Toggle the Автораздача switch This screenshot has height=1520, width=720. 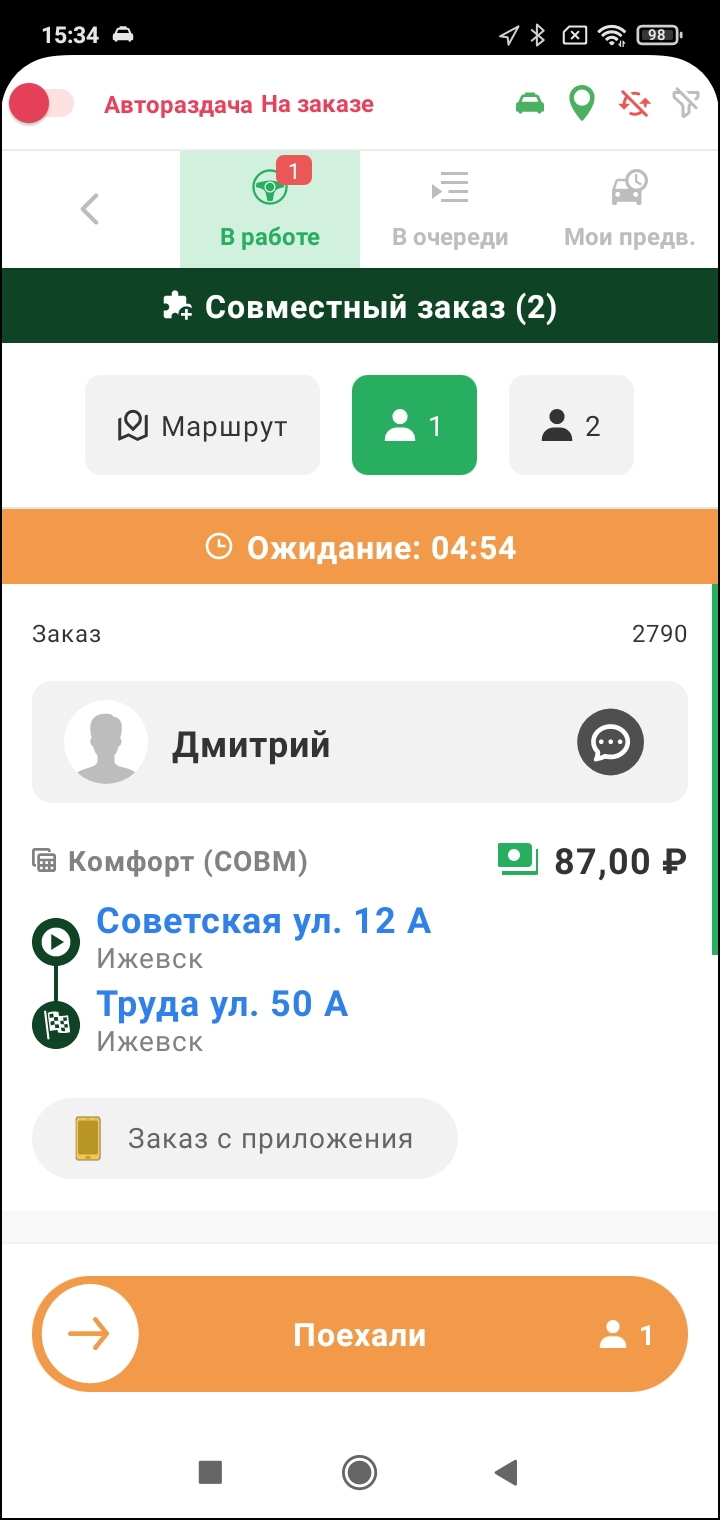click(x=42, y=104)
